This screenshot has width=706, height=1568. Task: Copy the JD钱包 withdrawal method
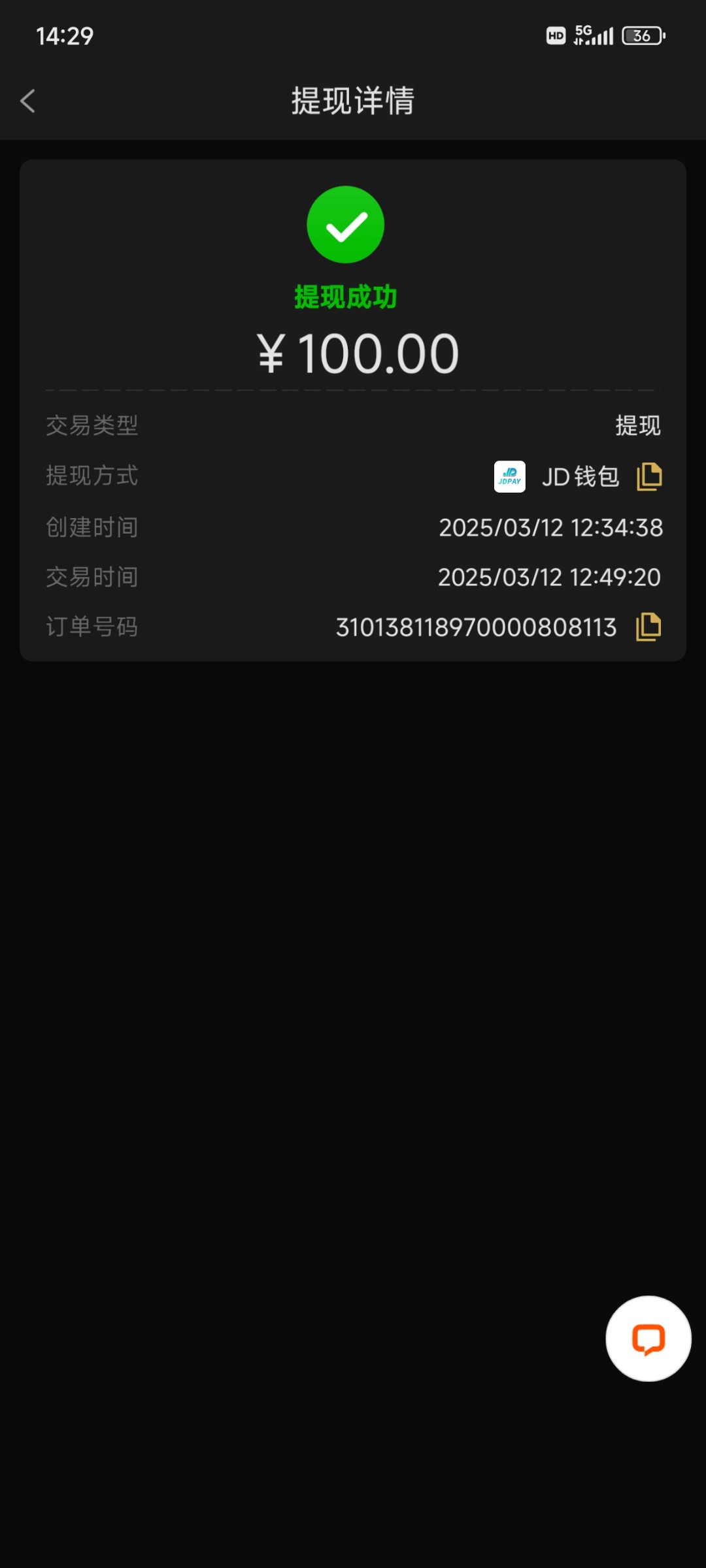click(x=649, y=476)
